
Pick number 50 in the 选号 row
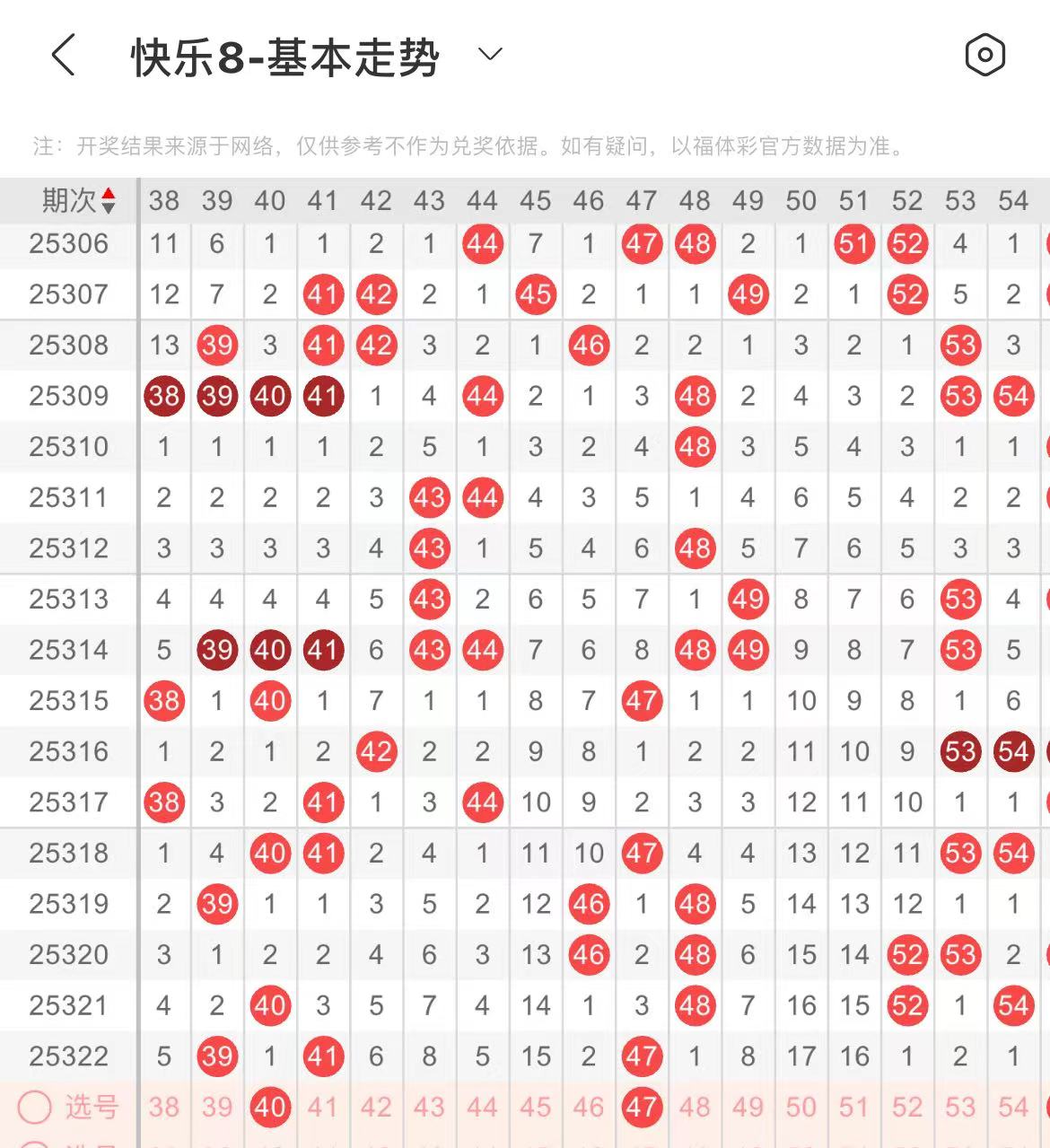801,1107
